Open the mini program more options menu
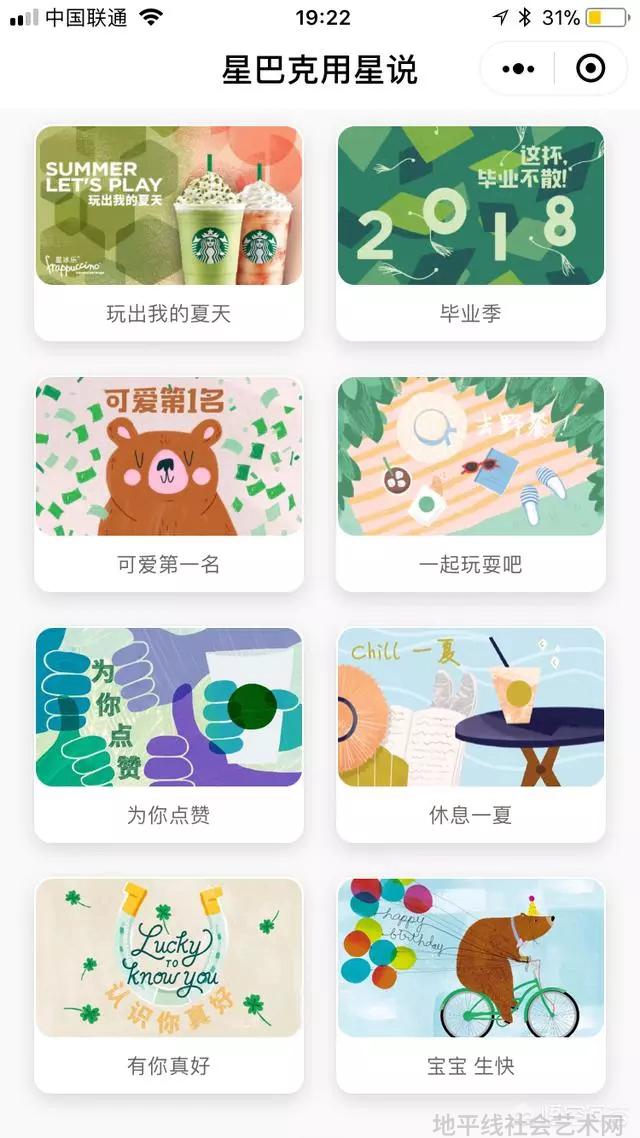Screen dimensions: 640x1138 [x=518, y=69]
